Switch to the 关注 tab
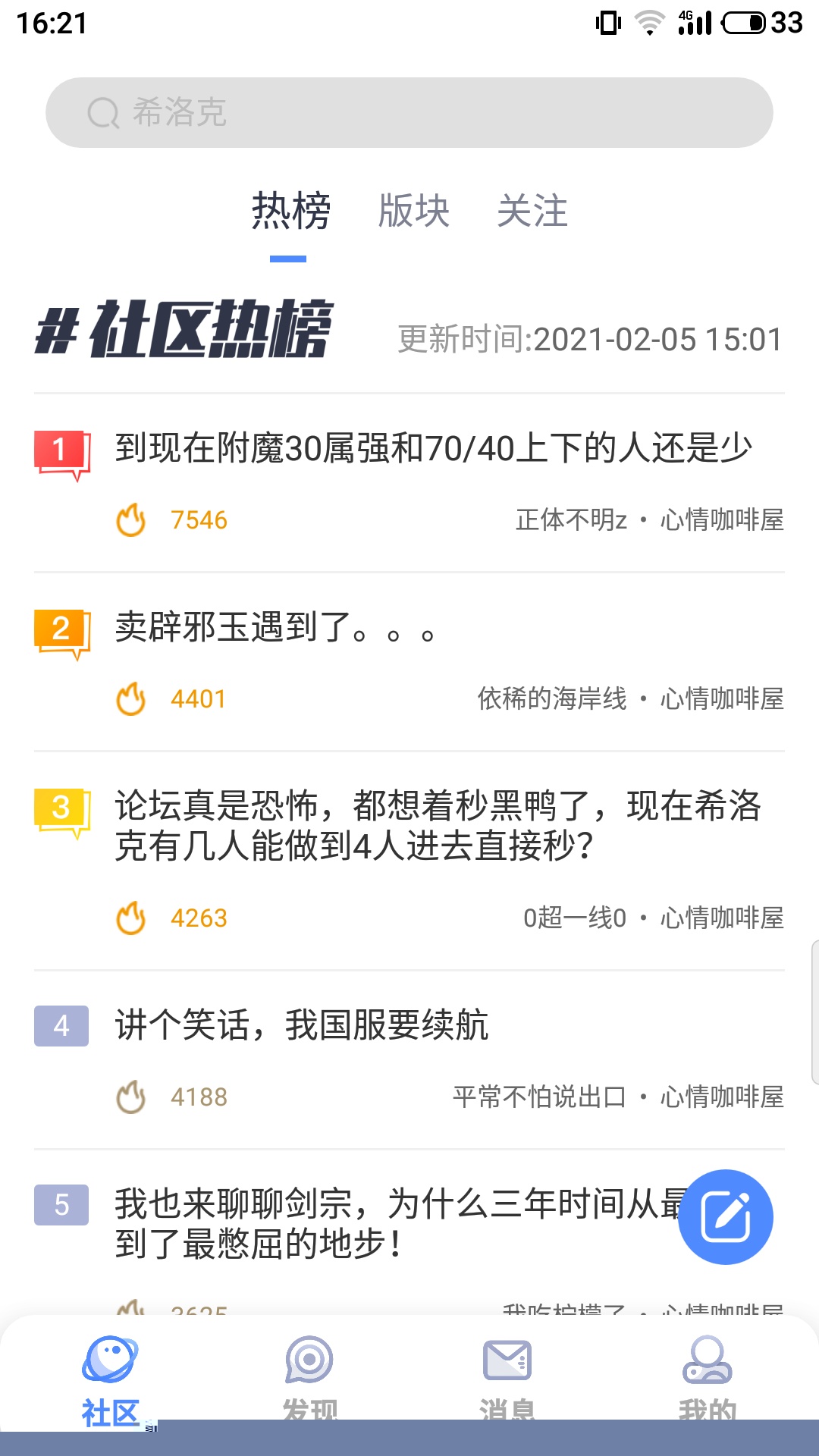This screenshot has height=1456, width=819. (x=532, y=211)
